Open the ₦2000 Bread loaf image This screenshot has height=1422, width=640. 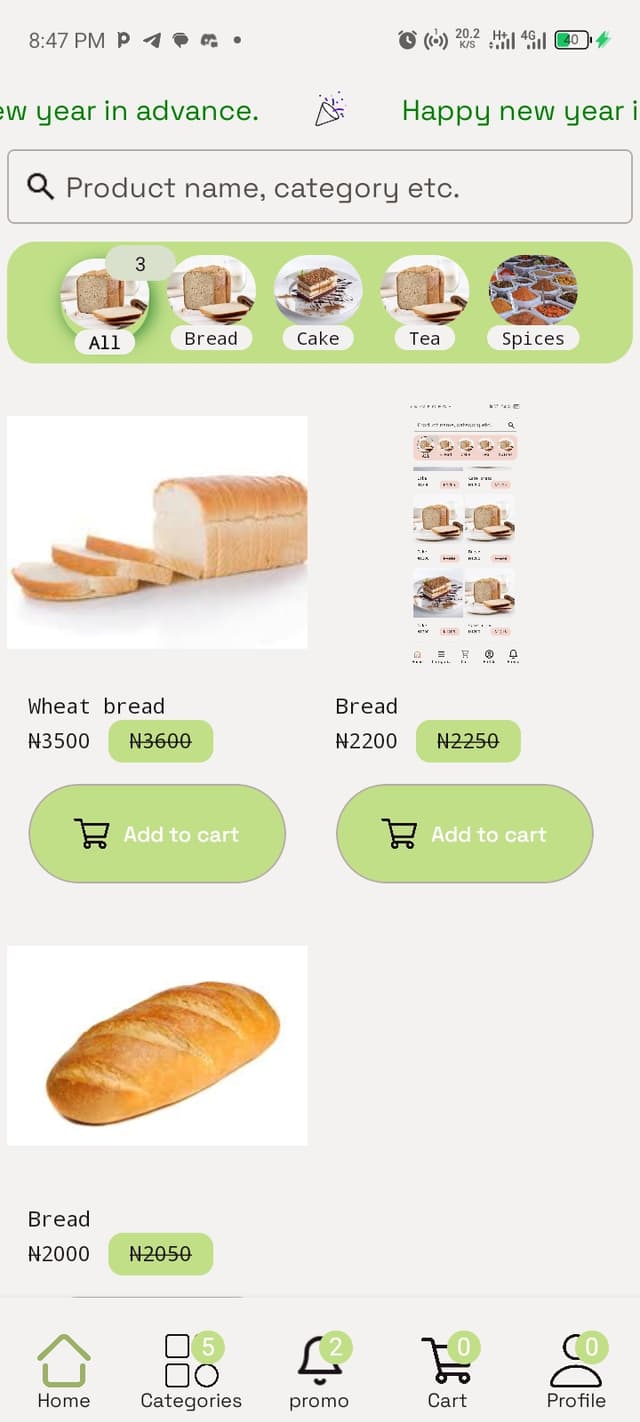pos(157,1045)
